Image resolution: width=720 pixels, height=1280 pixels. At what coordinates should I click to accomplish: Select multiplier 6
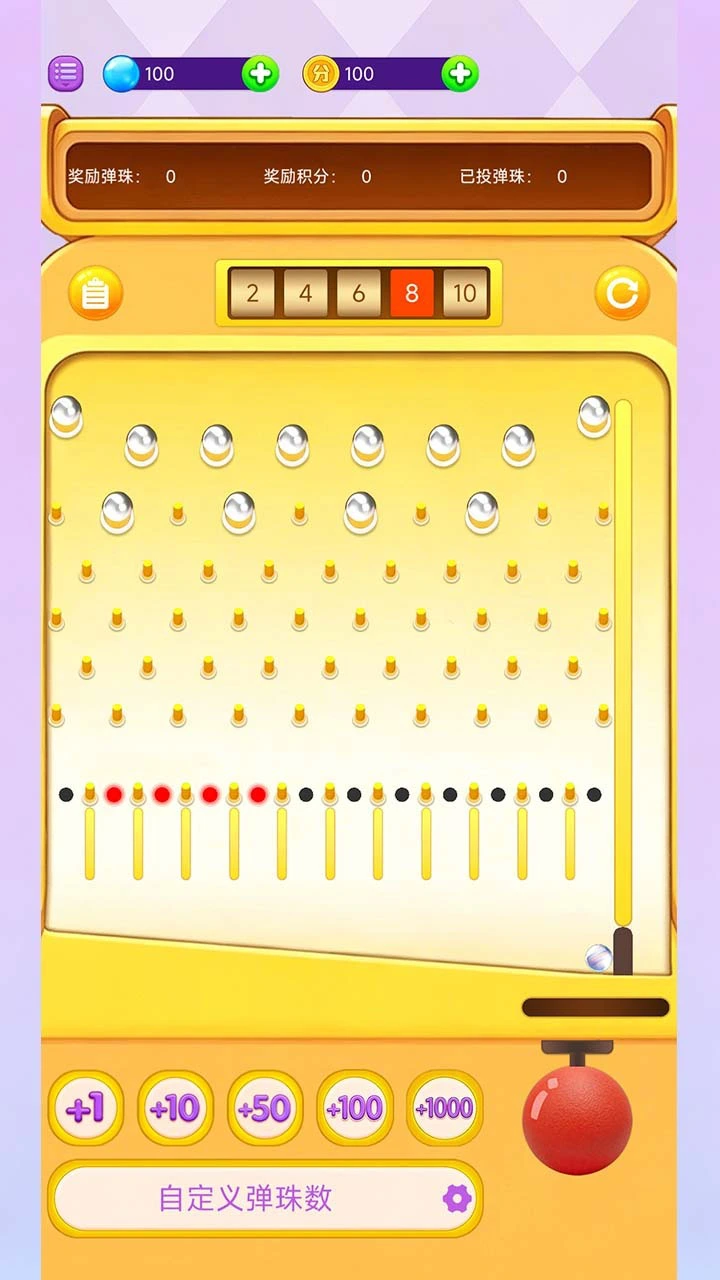pos(358,294)
